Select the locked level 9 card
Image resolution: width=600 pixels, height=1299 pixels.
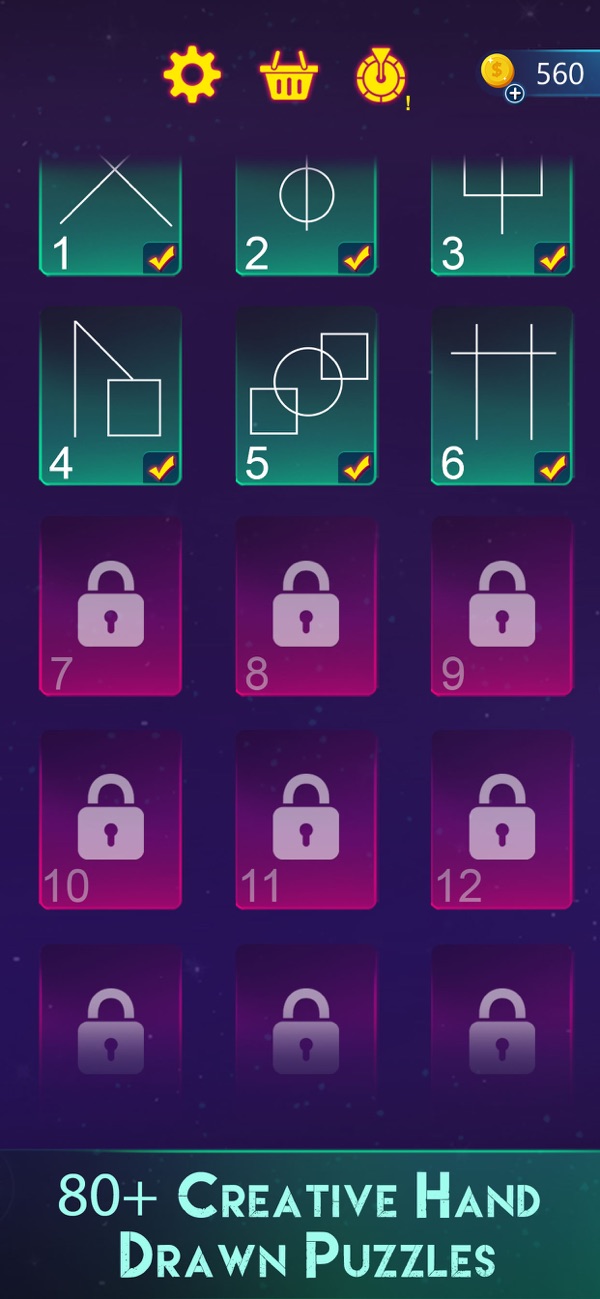pos(502,606)
